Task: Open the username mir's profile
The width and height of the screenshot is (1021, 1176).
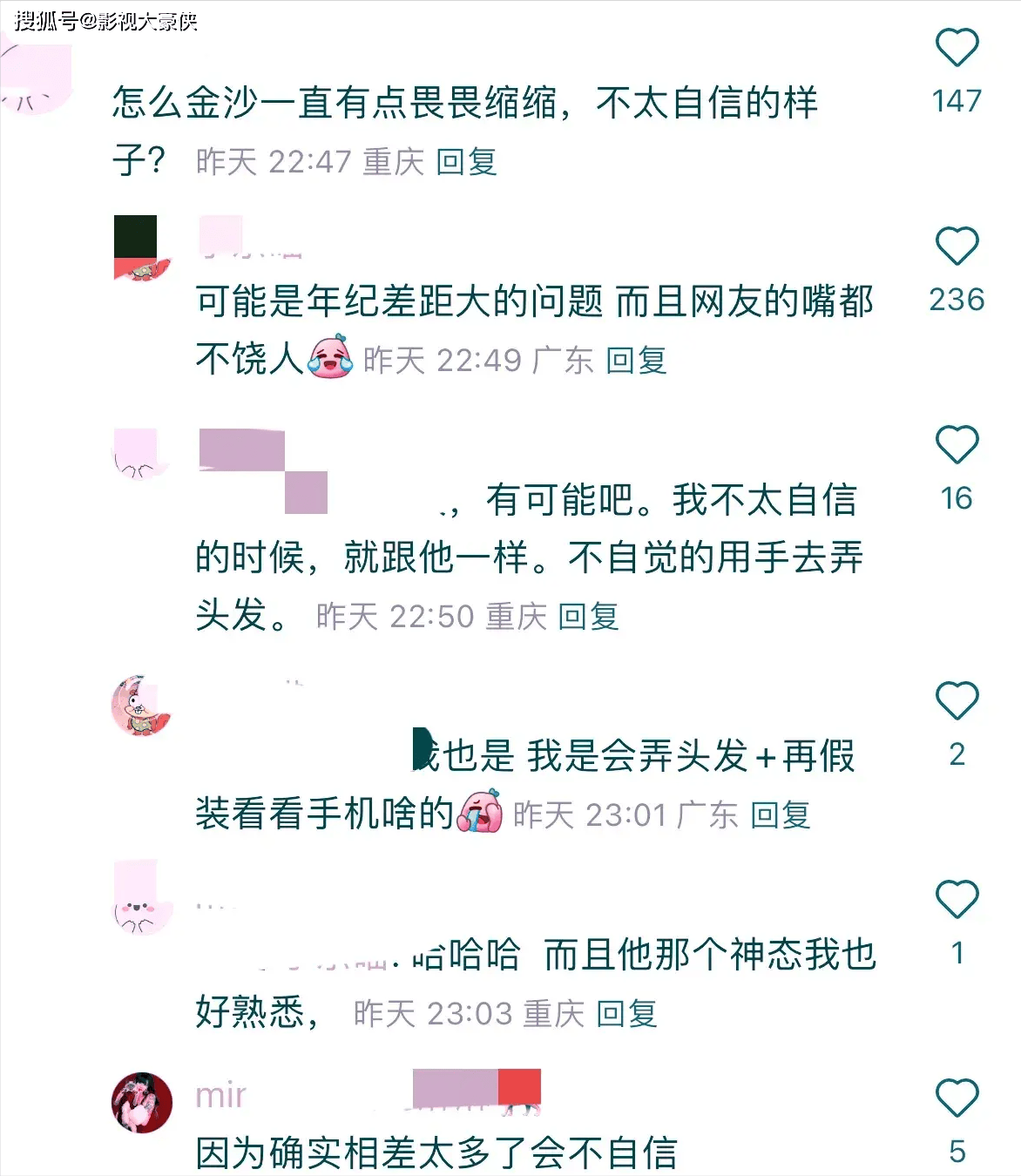Action: coord(220,1095)
